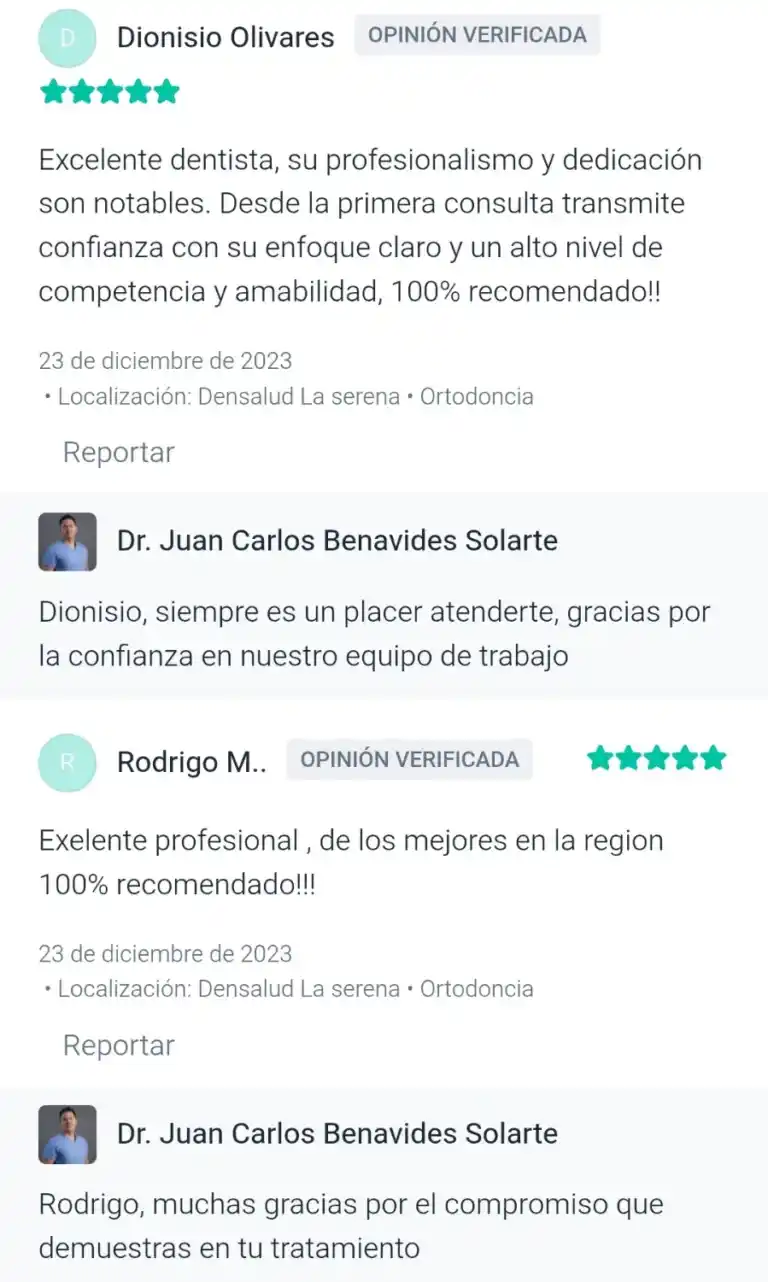This screenshot has width=768, height=1282.
Task: Report Rodrigo M.'s review
Action: coord(118,1045)
